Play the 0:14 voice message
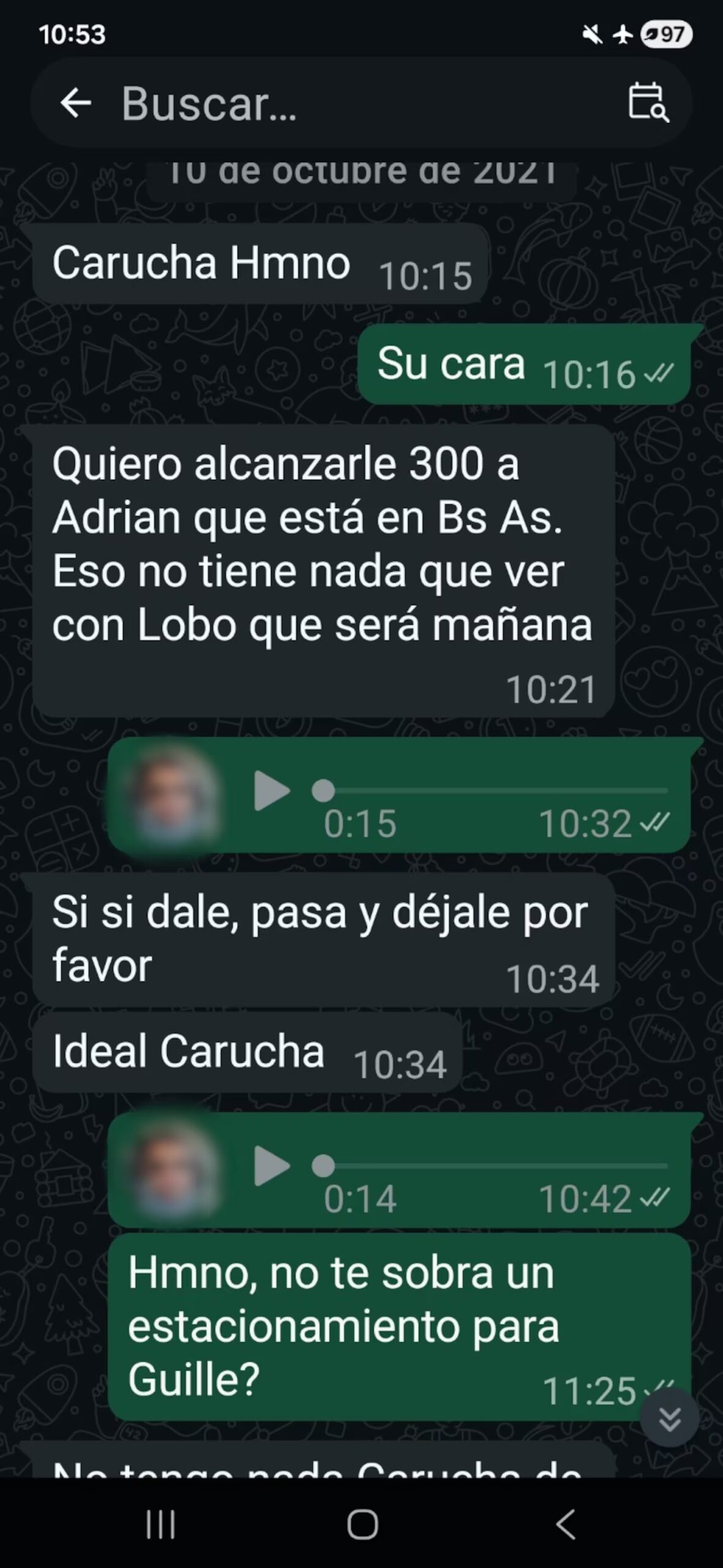This screenshot has width=723, height=1568. pyautogui.click(x=272, y=1166)
